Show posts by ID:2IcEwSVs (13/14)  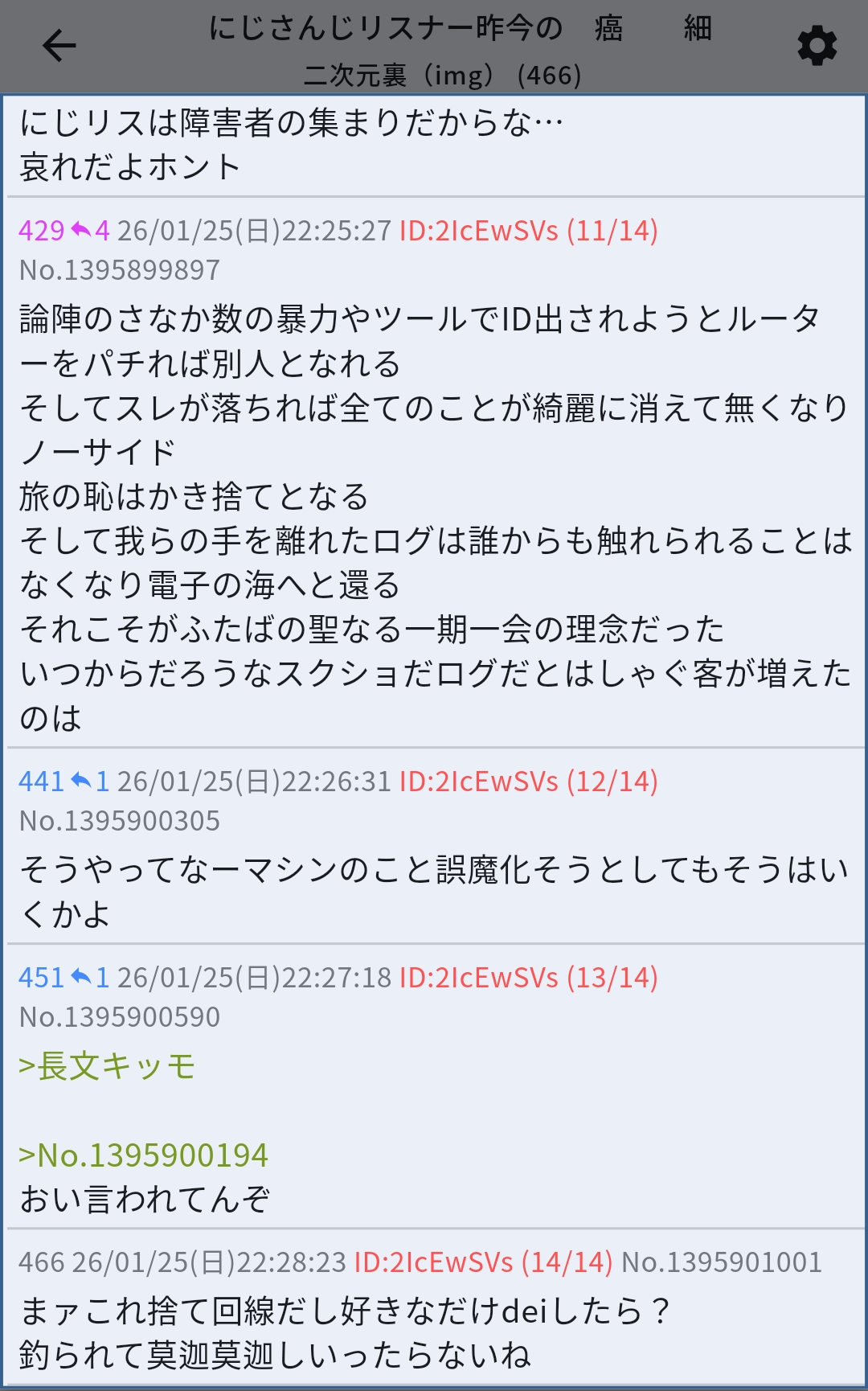coord(528,978)
